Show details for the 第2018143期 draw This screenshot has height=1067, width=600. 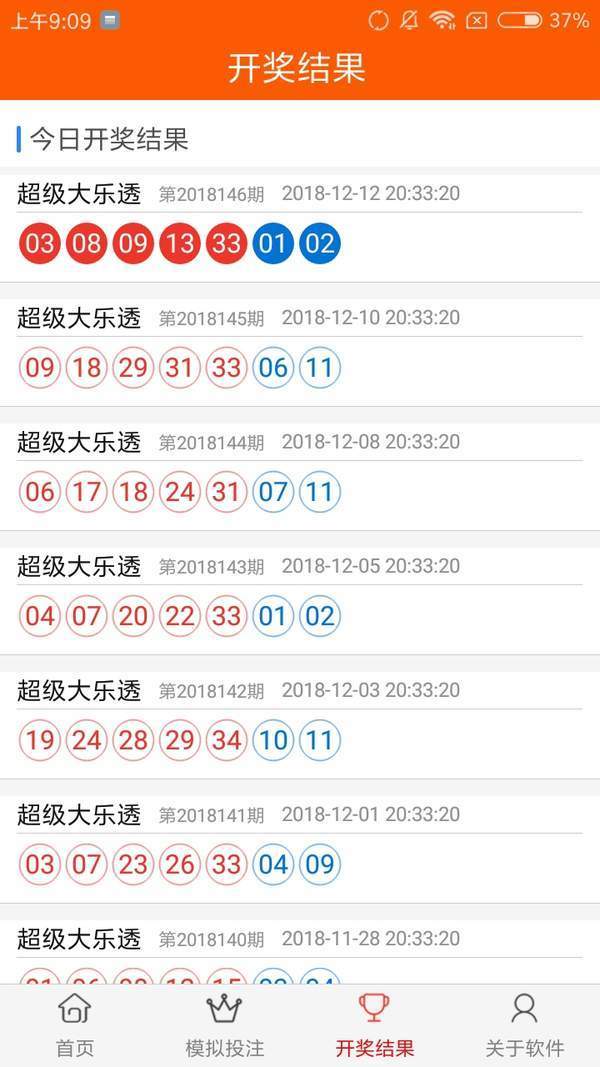click(x=300, y=596)
